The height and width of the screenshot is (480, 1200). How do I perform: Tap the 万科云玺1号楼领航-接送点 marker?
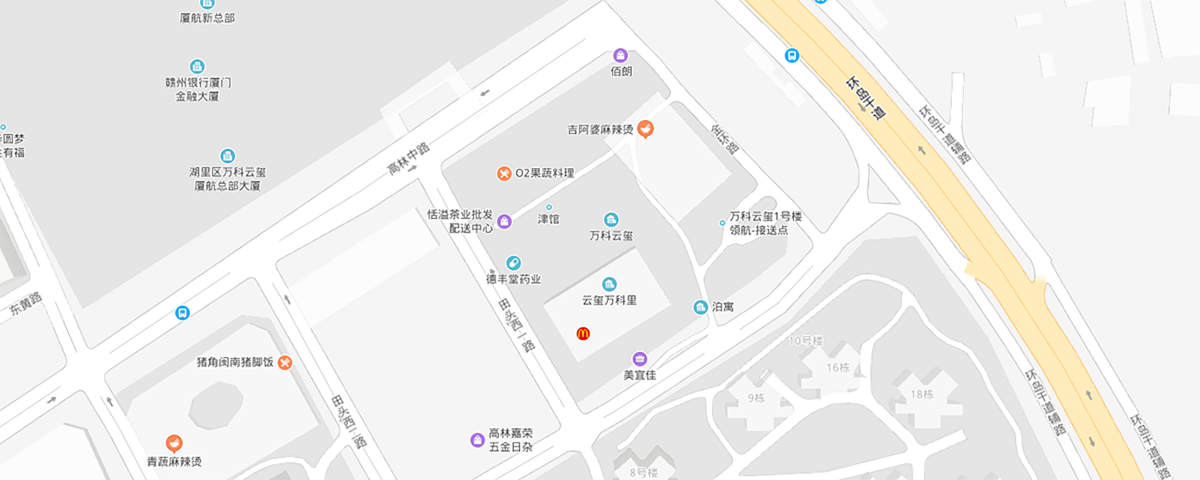[723, 222]
